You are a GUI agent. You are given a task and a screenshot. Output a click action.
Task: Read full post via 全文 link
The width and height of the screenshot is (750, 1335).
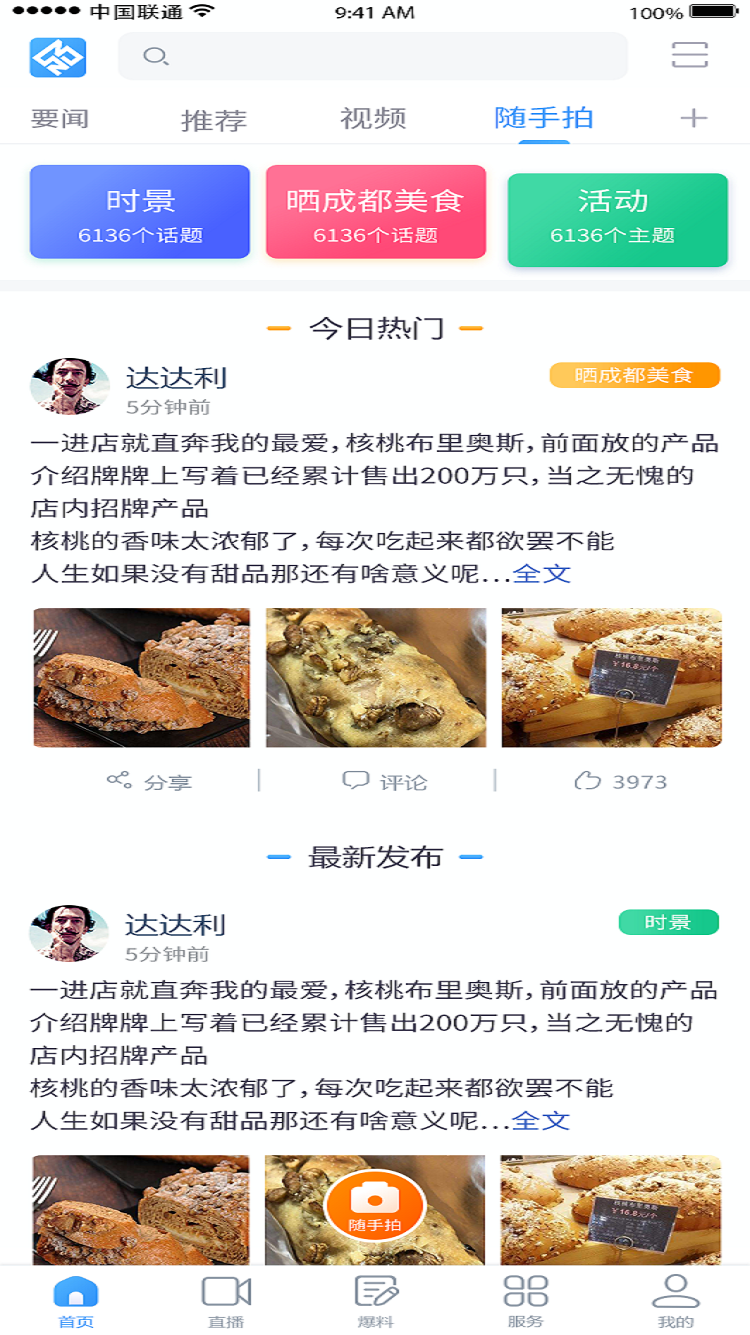[x=543, y=572]
